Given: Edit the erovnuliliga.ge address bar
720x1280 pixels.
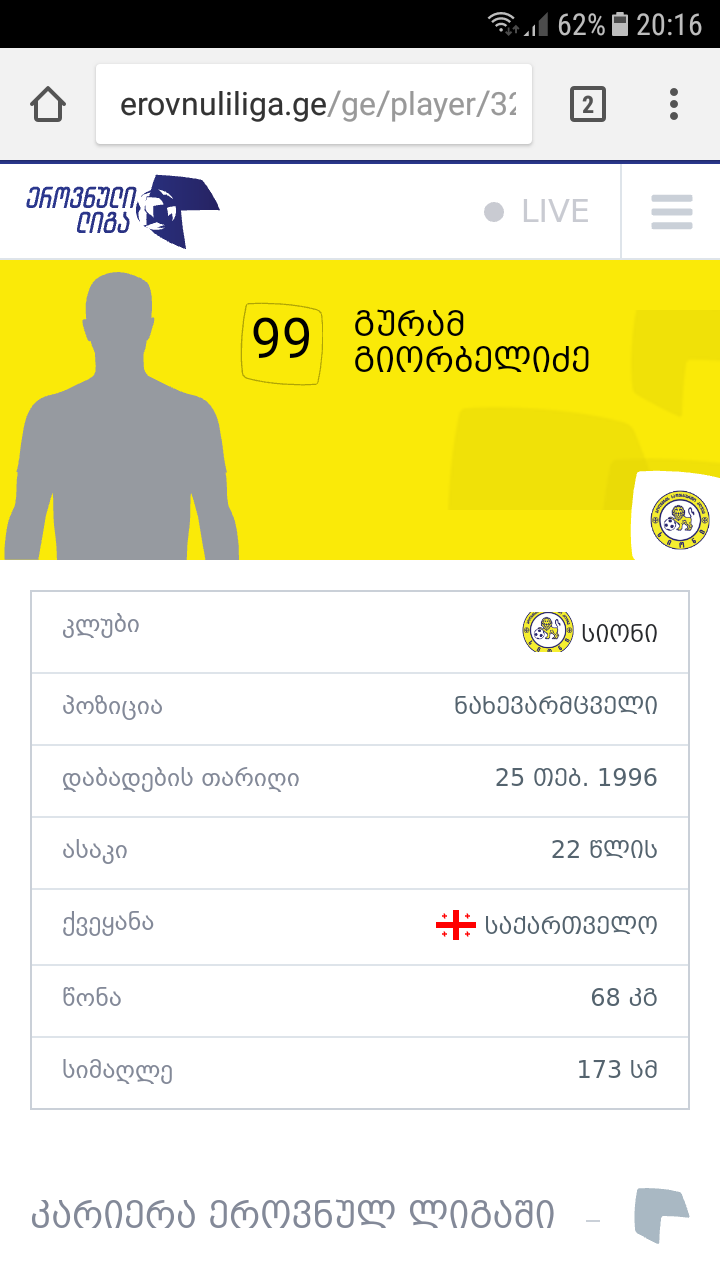Looking at the screenshot, I should tap(314, 104).
